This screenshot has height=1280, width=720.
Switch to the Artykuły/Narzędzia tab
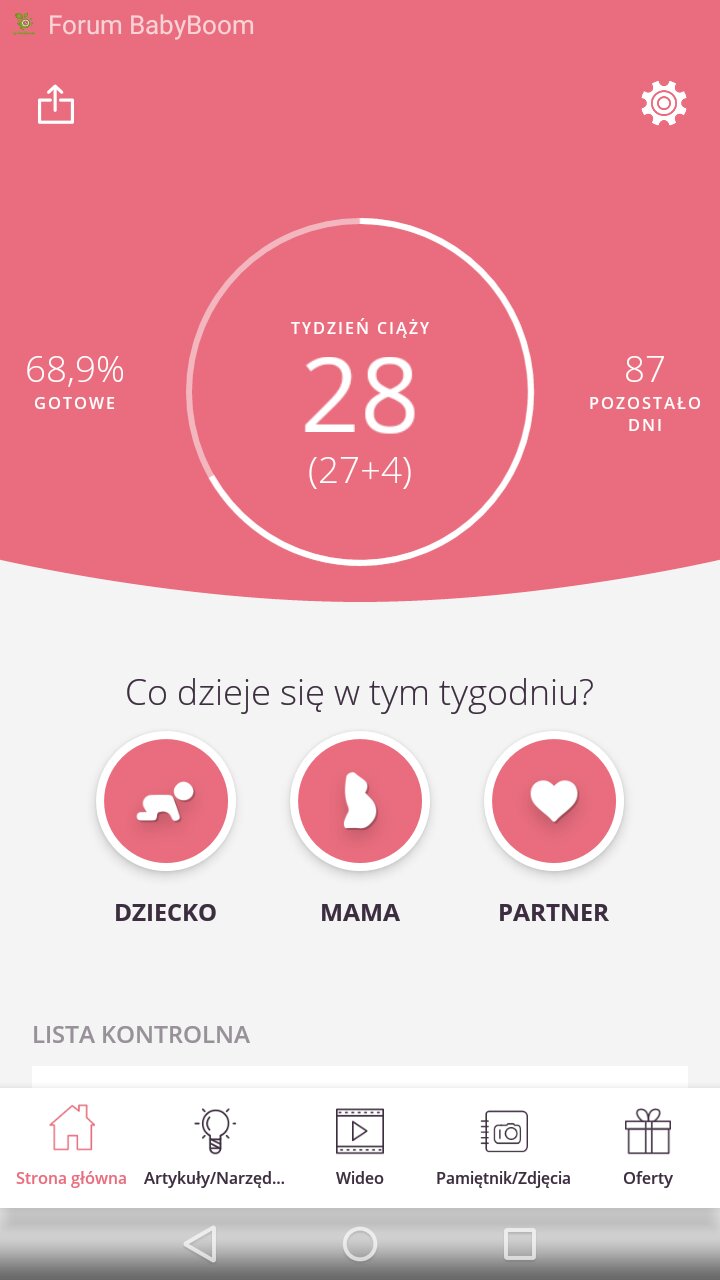click(x=214, y=1147)
